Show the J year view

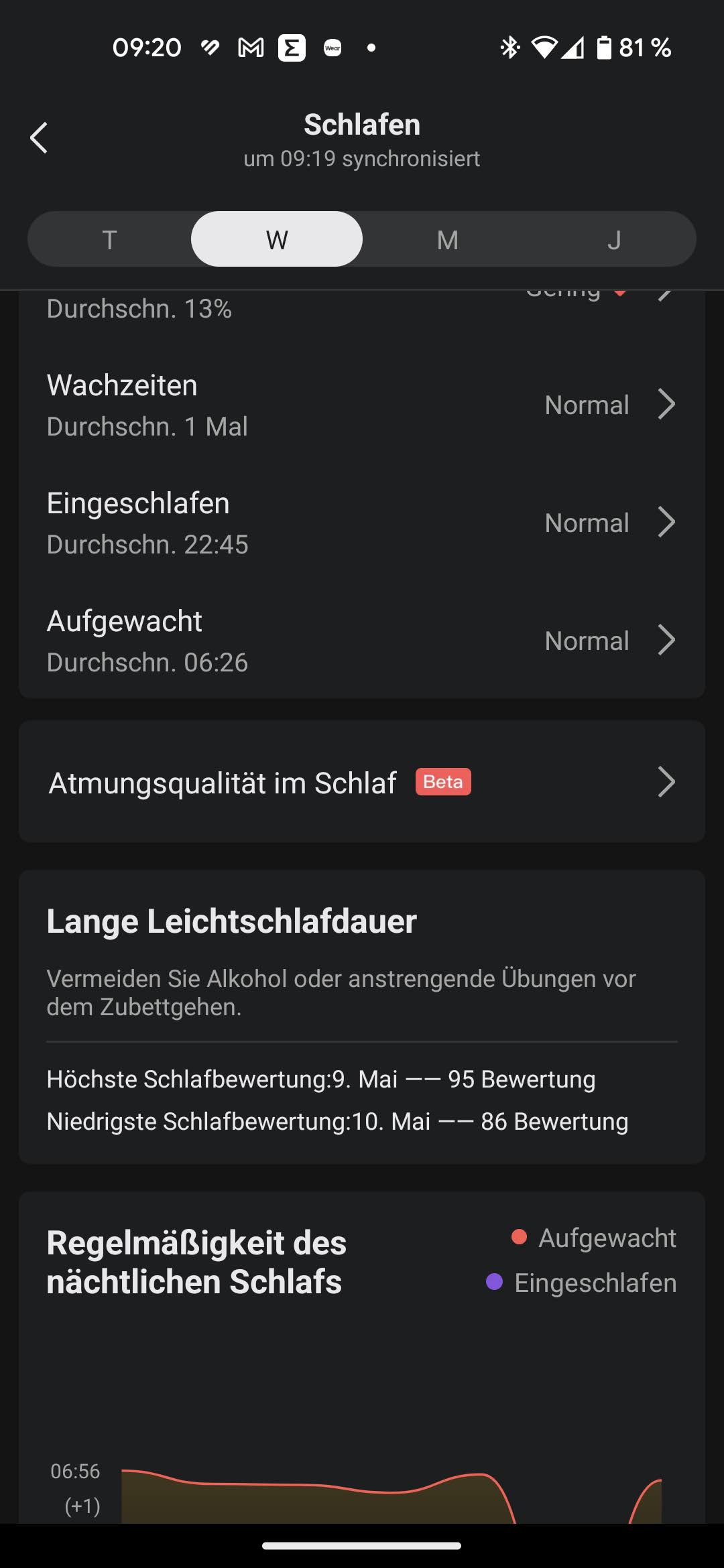[x=613, y=239]
